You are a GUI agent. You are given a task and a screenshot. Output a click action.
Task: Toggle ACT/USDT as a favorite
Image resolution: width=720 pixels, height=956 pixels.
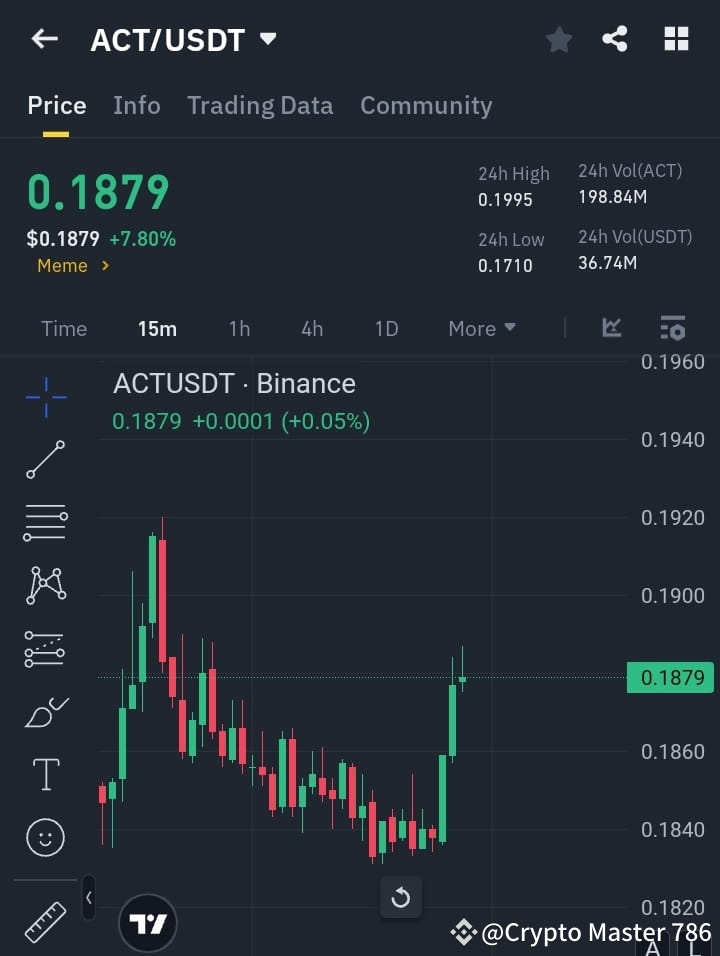[558, 39]
